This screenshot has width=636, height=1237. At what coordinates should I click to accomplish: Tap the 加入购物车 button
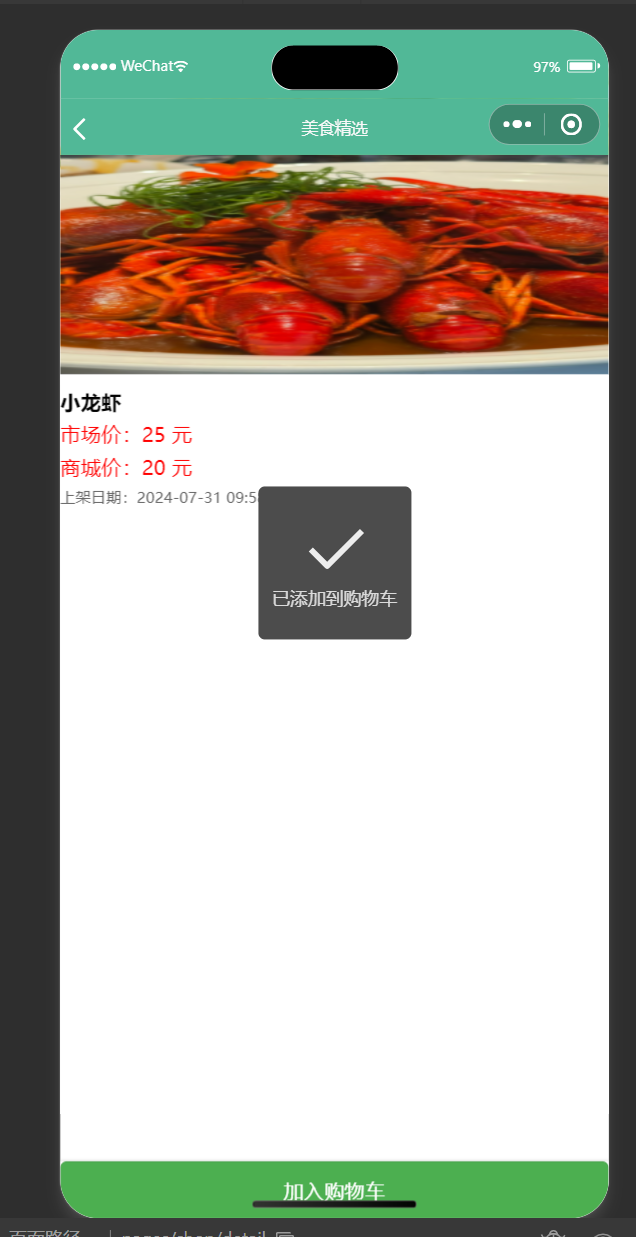coord(334,1188)
